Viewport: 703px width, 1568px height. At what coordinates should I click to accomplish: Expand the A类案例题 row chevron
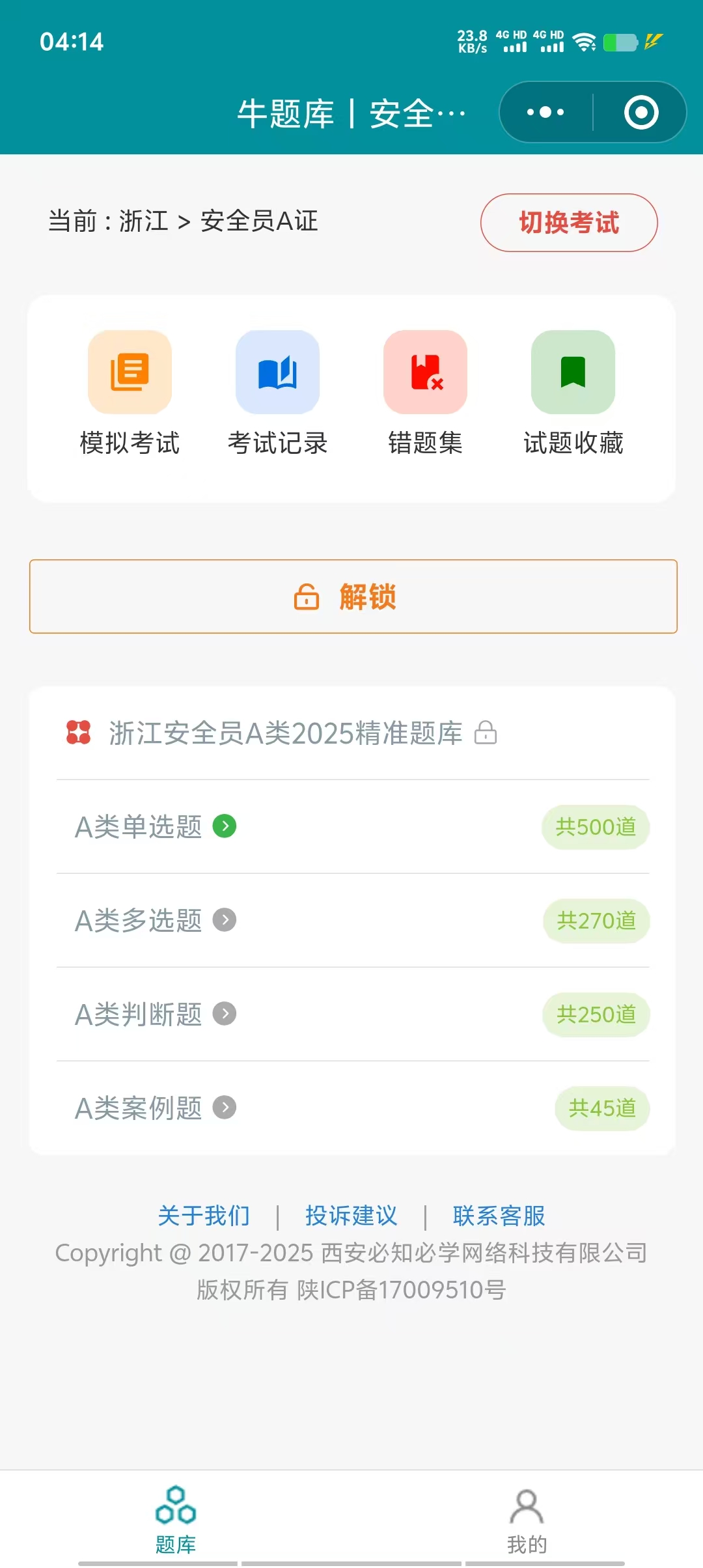pyautogui.click(x=226, y=1108)
